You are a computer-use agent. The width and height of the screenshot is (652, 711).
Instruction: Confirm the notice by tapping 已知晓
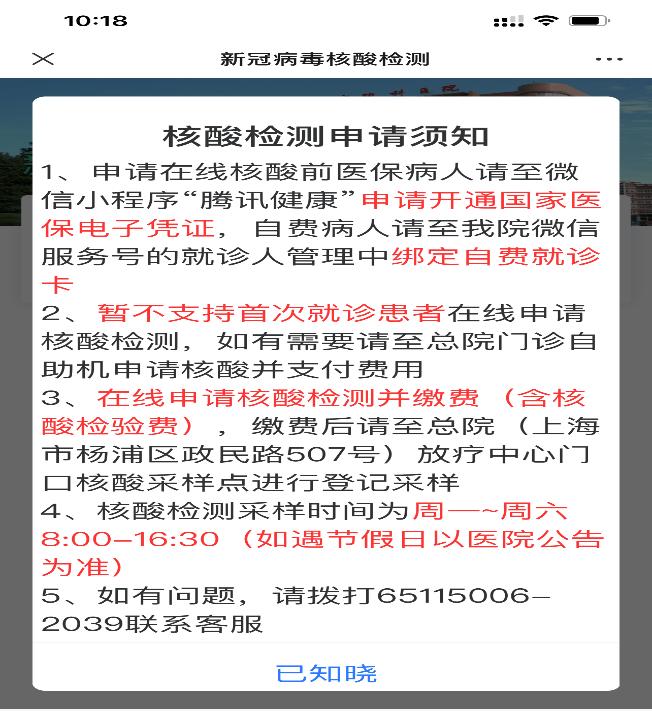point(326,673)
